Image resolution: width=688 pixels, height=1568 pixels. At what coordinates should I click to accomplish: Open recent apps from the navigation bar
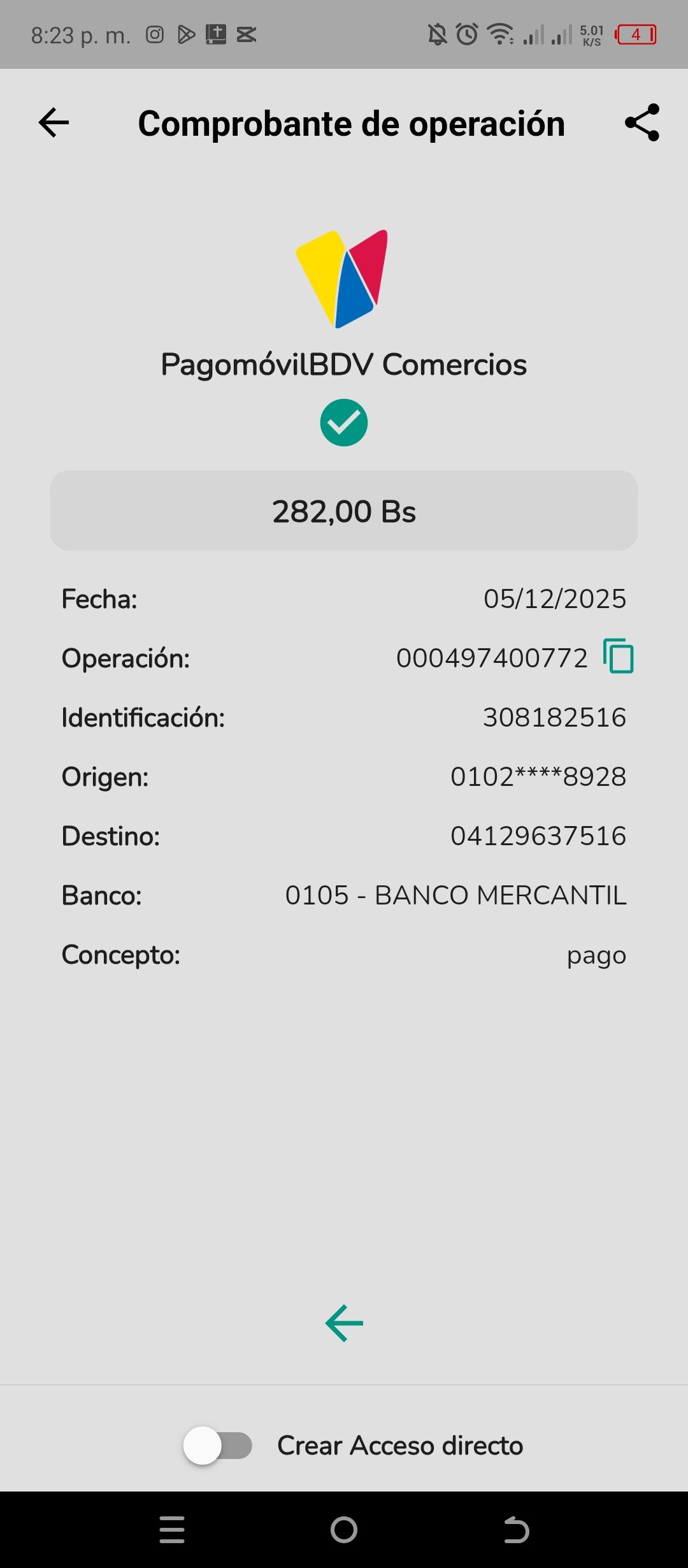click(x=172, y=1530)
